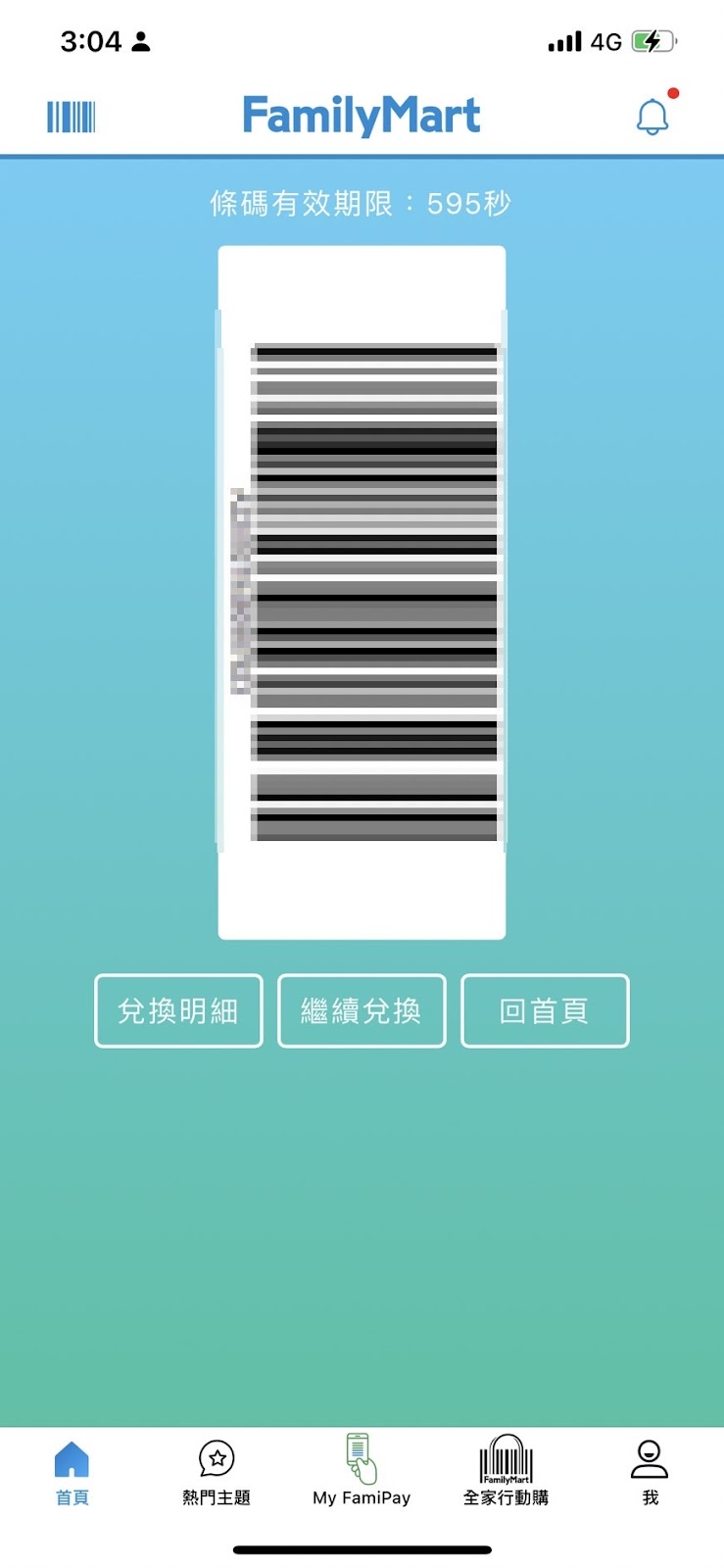Switch to My FamiPay tab
The height and width of the screenshot is (1568, 724).
pos(362,1472)
